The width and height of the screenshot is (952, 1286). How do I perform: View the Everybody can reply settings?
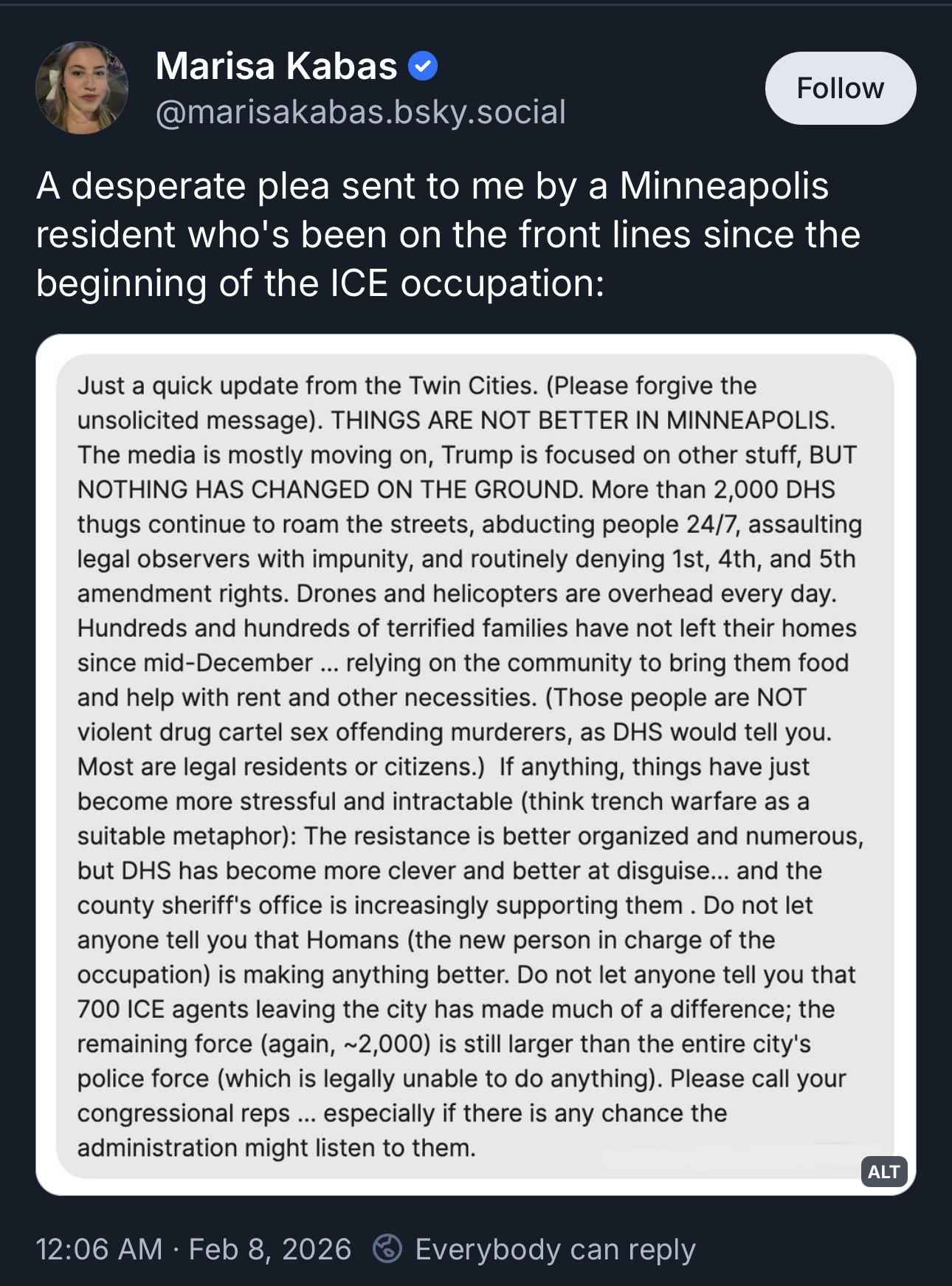pos(534,1249)
